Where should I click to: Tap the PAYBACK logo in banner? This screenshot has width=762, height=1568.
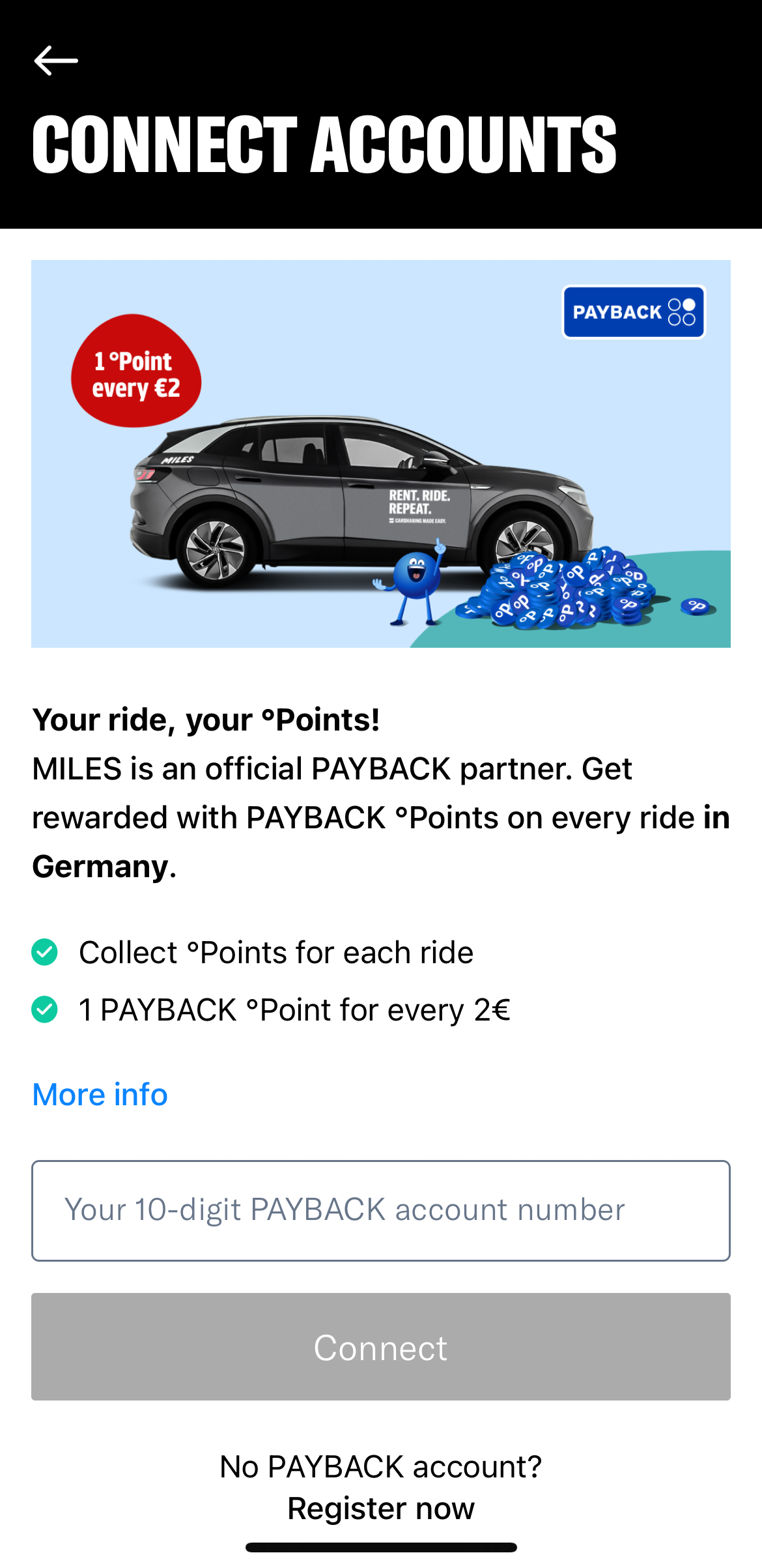(x=632, y=312)
